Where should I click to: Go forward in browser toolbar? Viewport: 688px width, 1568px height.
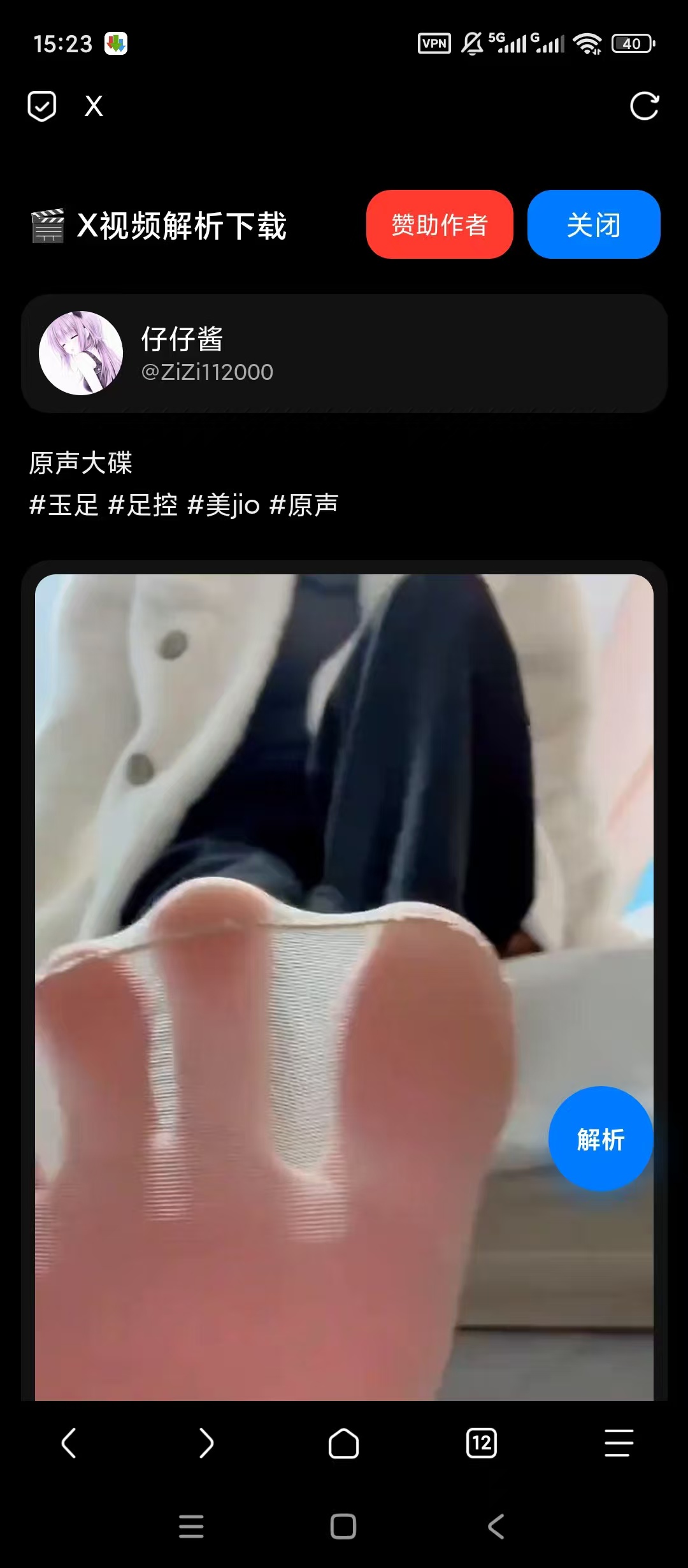(206, 1442)
